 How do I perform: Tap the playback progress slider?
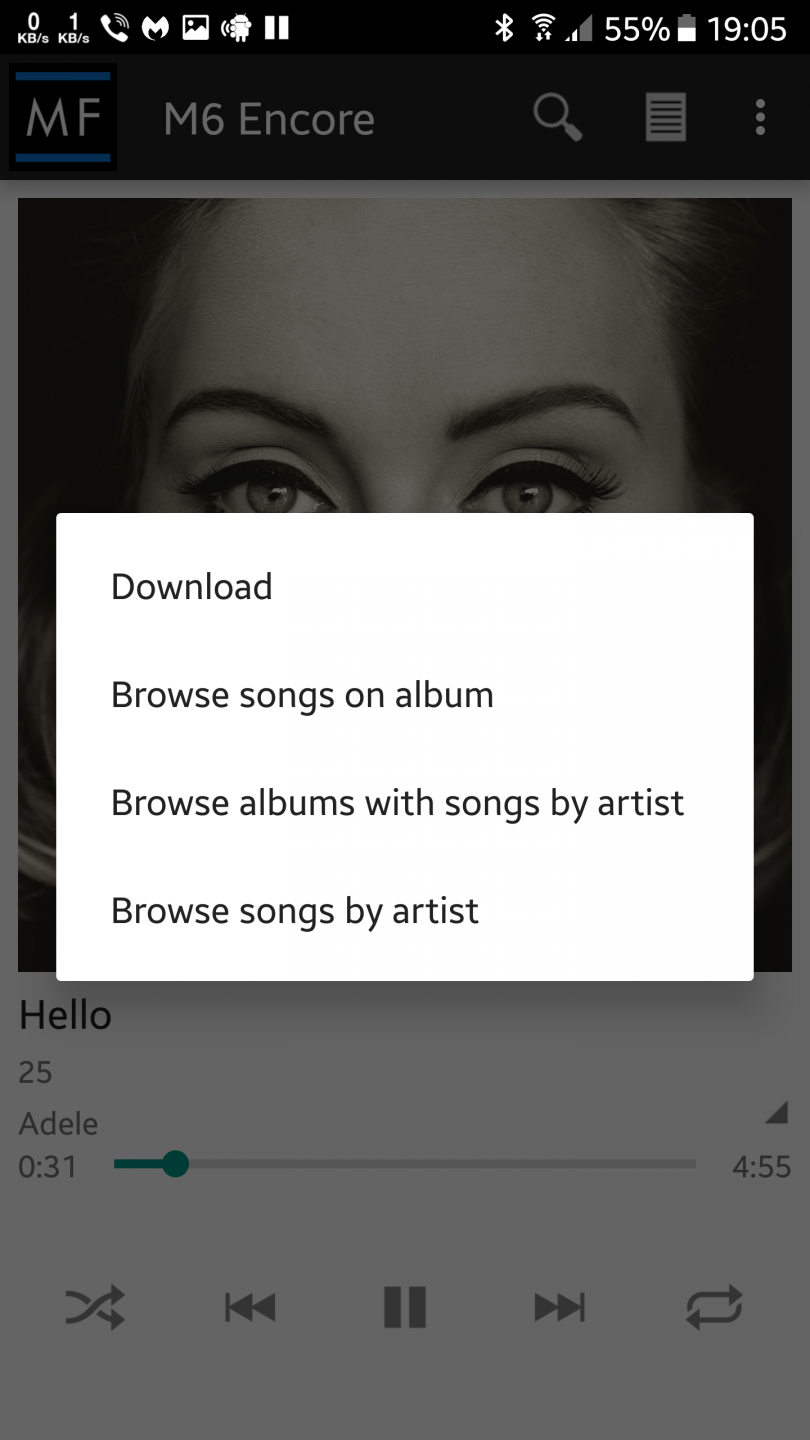(x=405, y=1164)
